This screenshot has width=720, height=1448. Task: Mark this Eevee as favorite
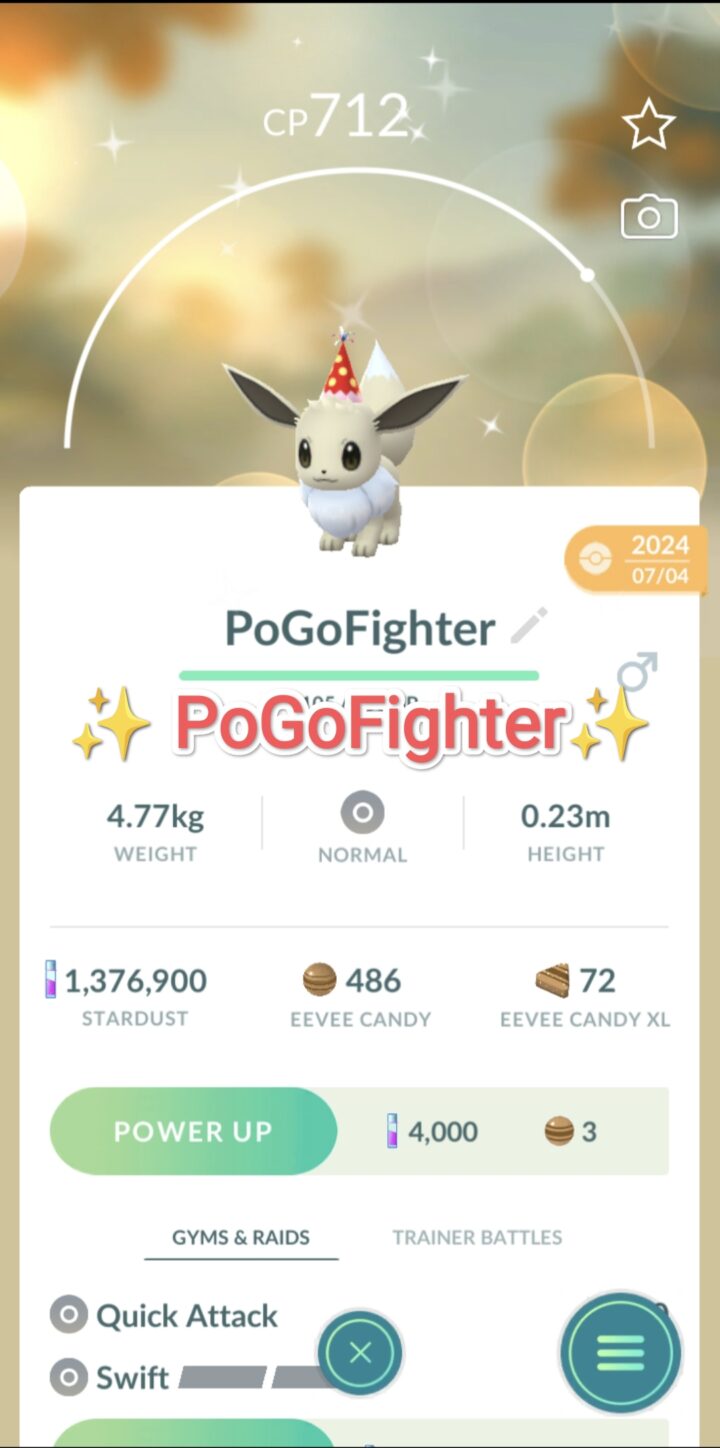tap(649, 124)
